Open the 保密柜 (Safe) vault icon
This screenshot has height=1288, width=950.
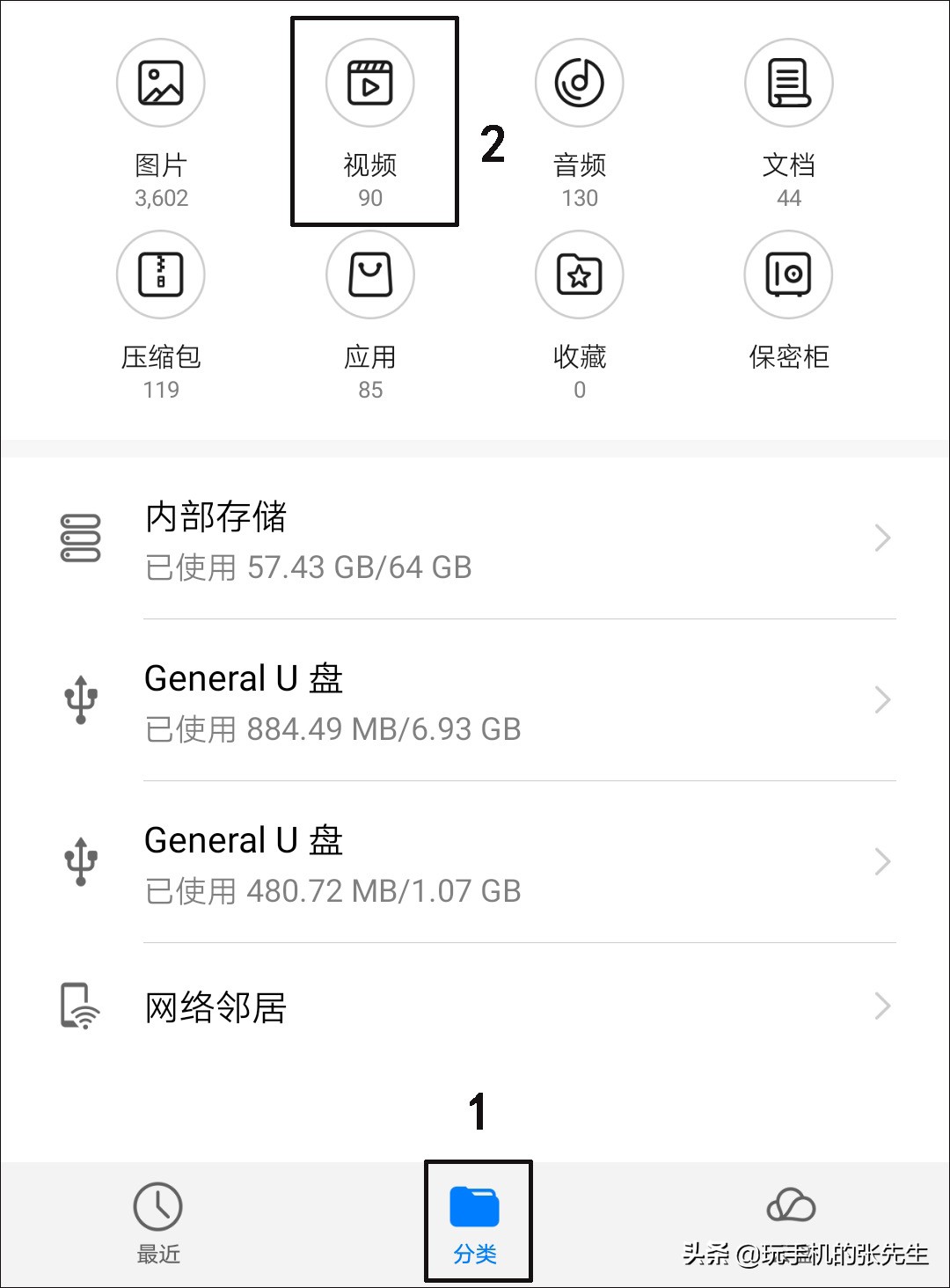(788, 274)
